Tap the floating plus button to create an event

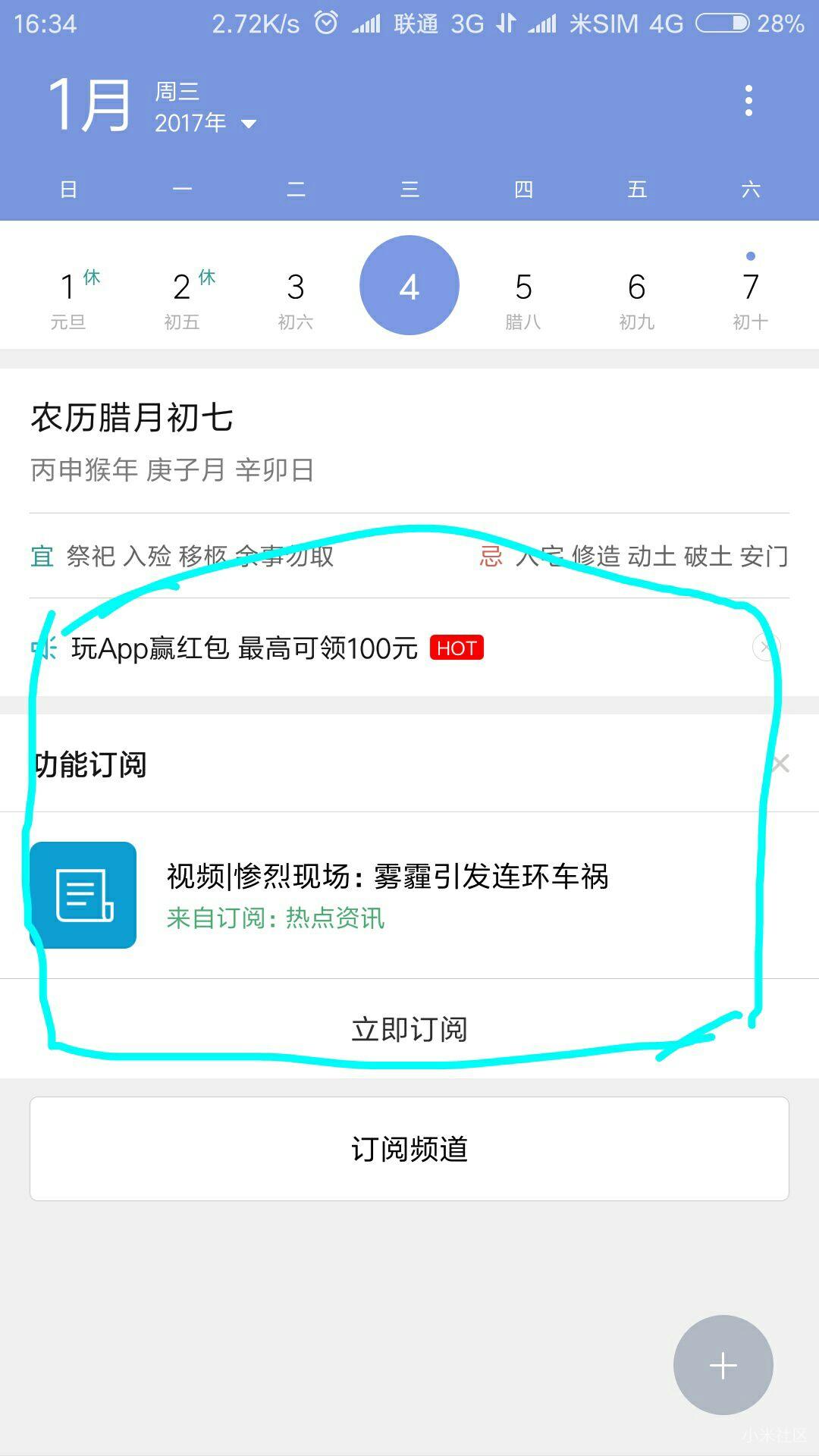tap(722, 1363)
